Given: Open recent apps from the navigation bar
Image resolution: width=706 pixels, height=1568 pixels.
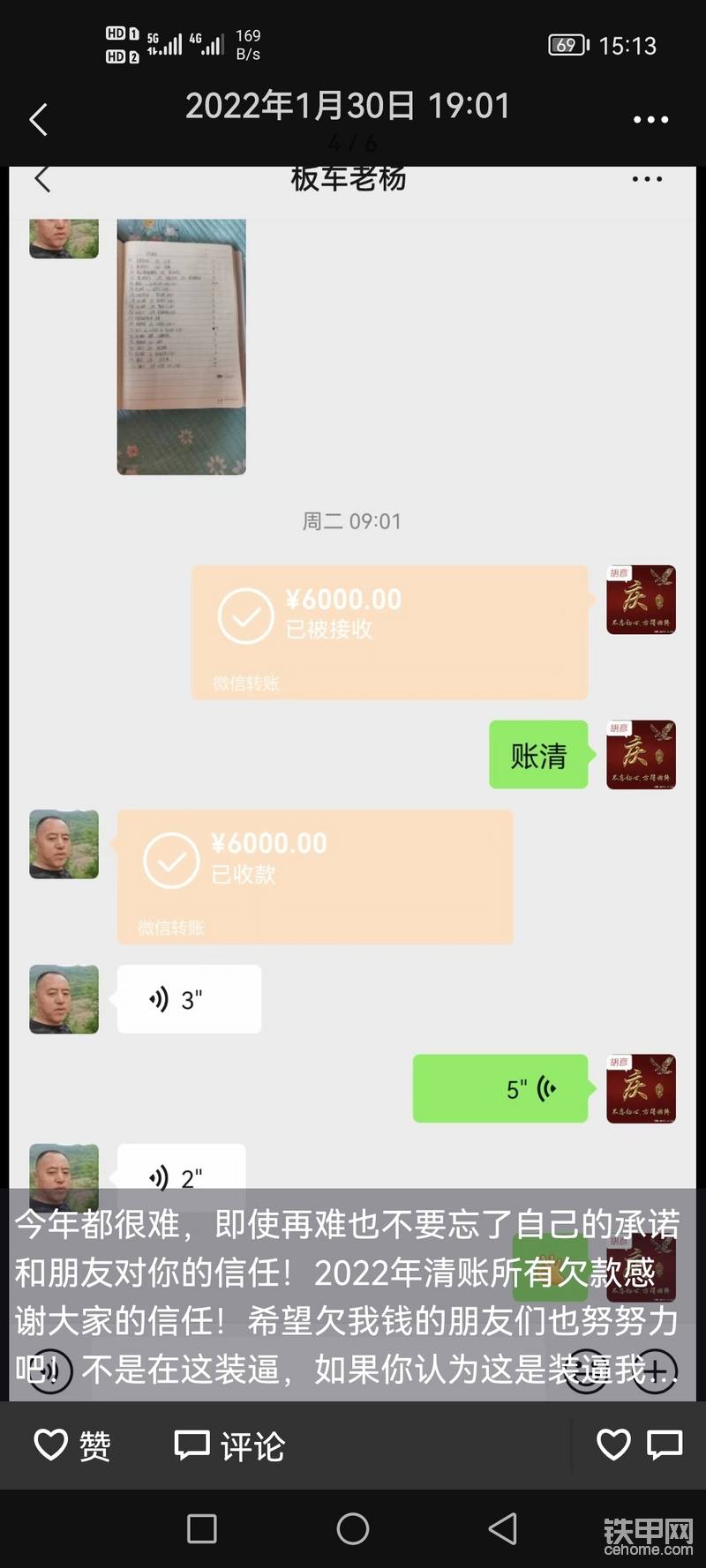Looking at the screenshot, I should point(202,1528).
